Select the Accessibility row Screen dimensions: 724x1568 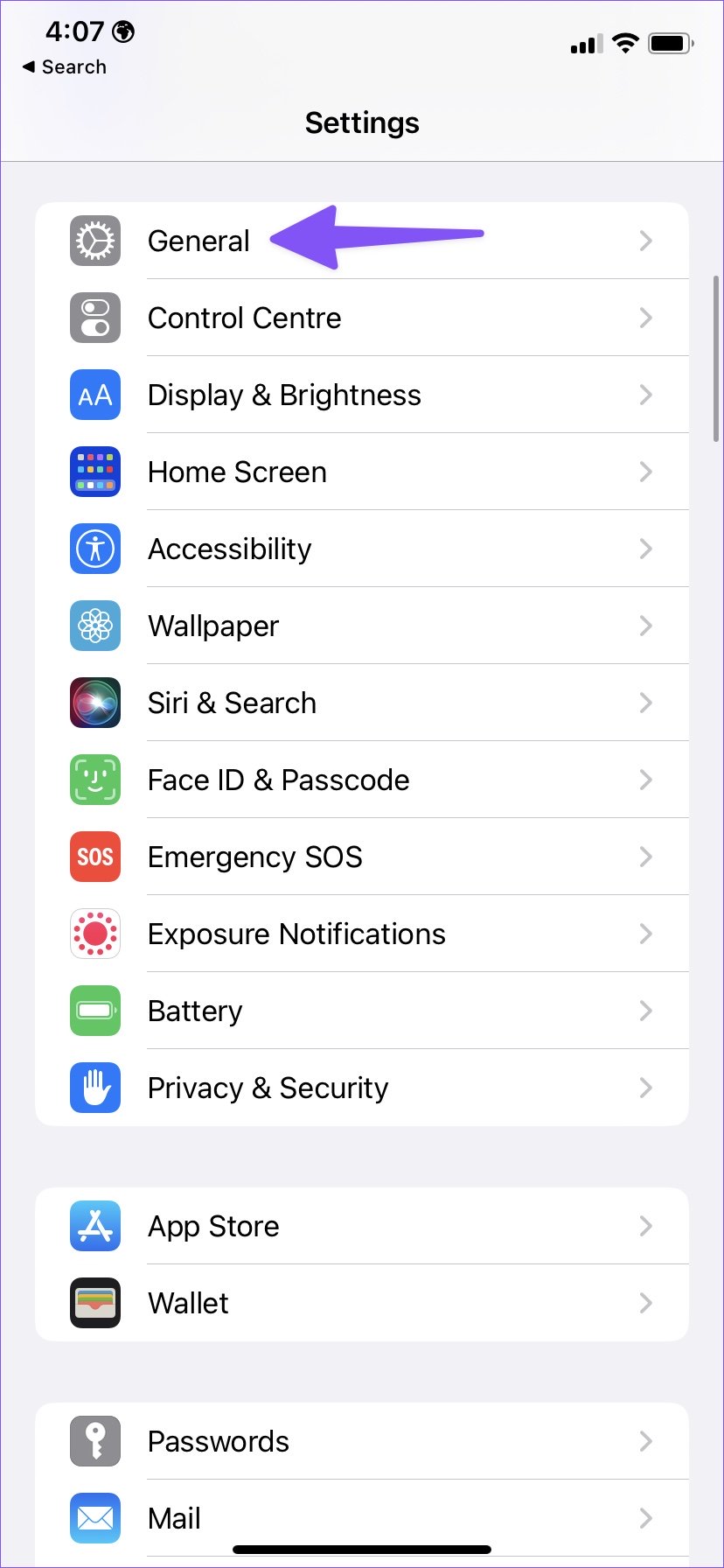tap(362, 549)
